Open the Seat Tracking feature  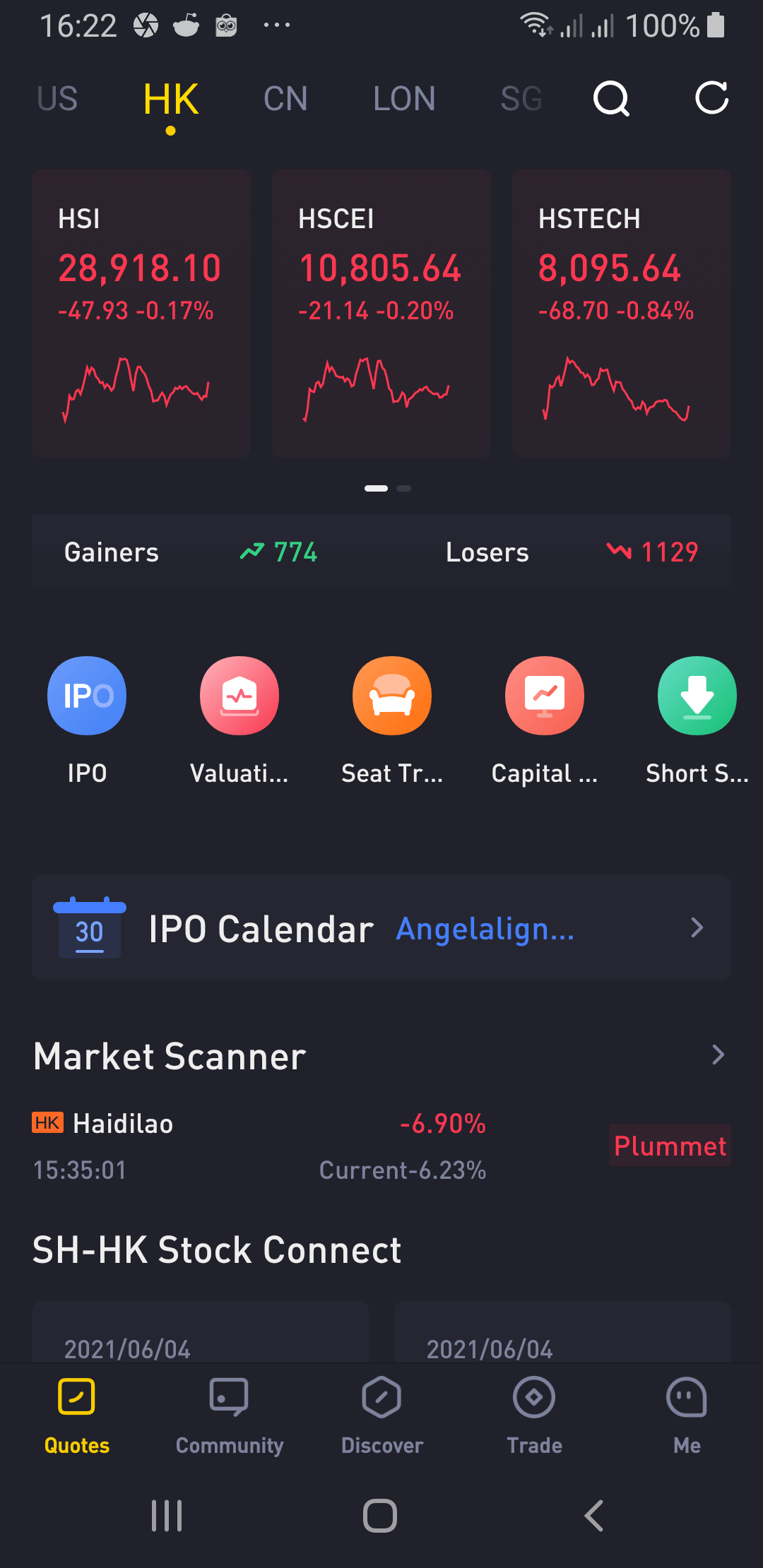(392, 696)
